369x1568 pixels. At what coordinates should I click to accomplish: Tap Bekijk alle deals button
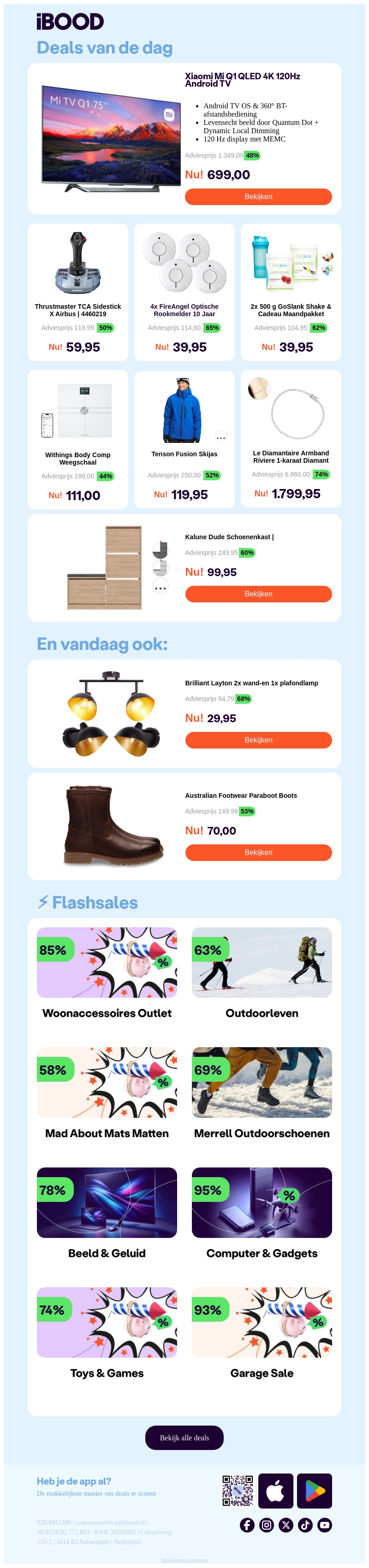click(184, 1438)
